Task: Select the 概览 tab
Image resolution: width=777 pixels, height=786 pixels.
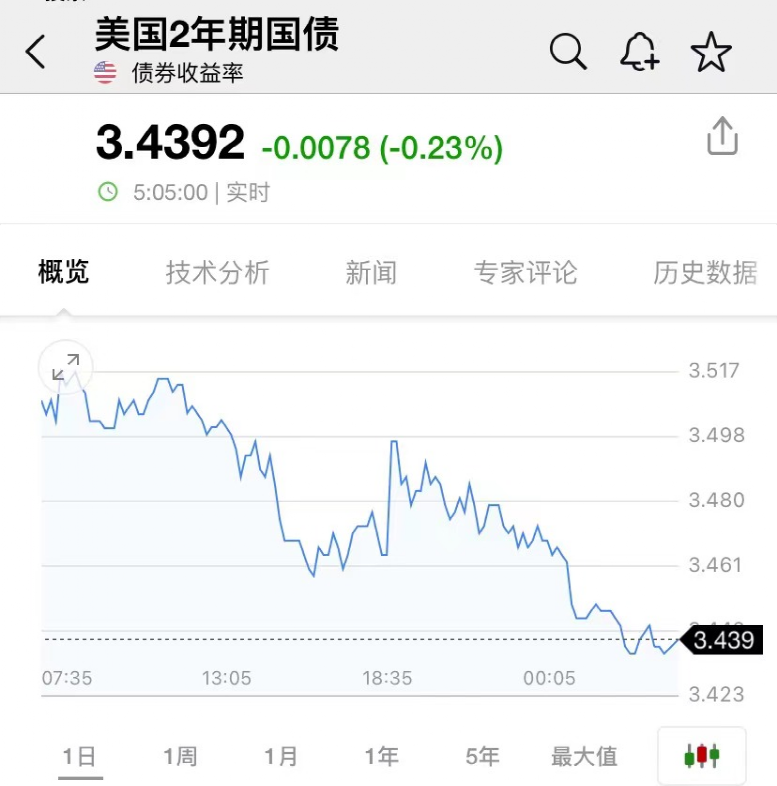Action: click(x=64, y=272)
